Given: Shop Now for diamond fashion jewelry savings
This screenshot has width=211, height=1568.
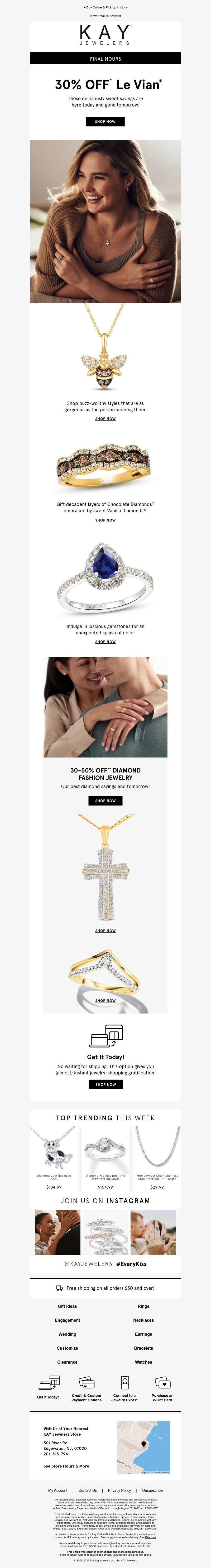Looking at the screenshot, I should [x=105, y=800].
